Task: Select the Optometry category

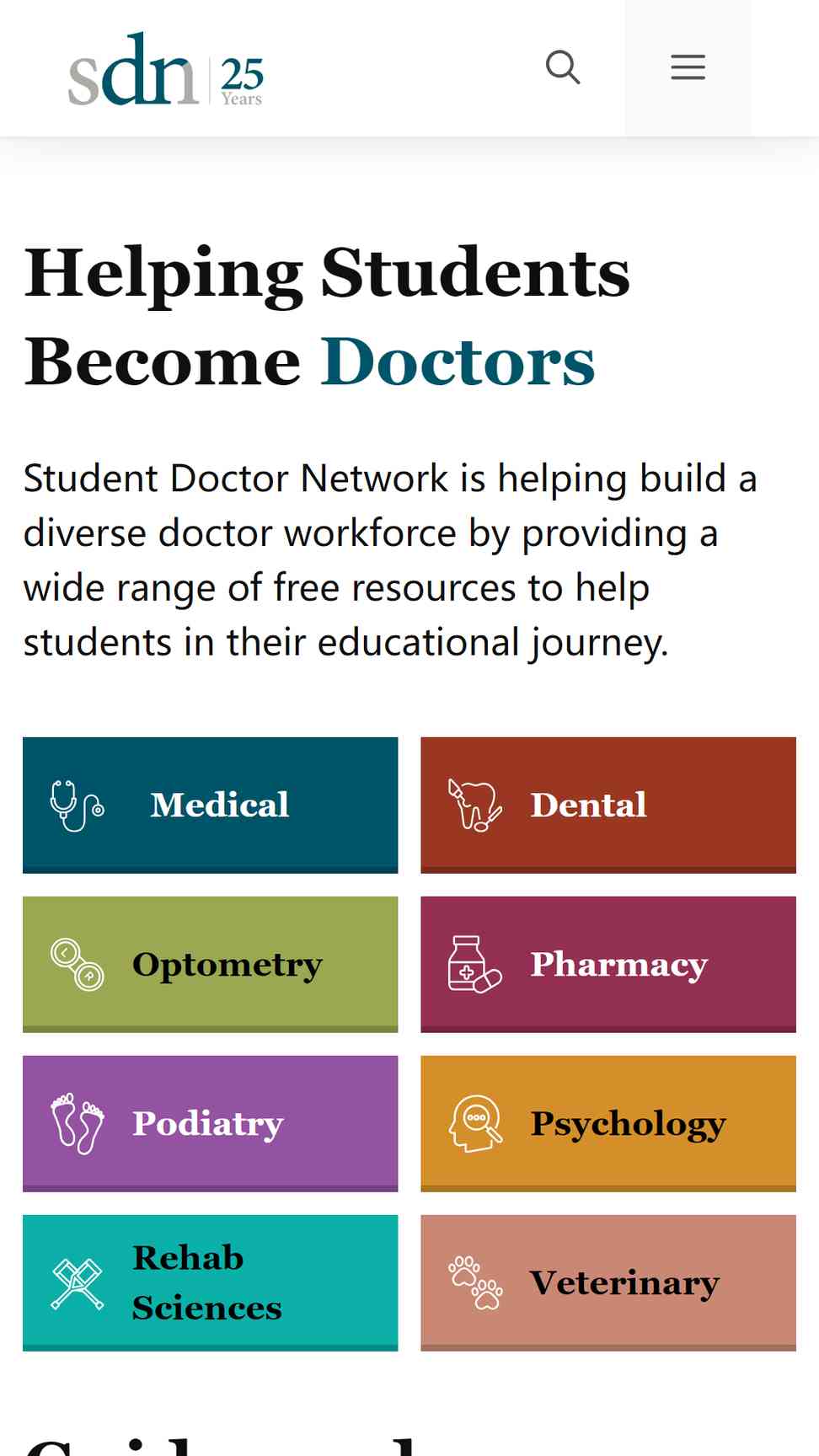Action: point(210,964)
